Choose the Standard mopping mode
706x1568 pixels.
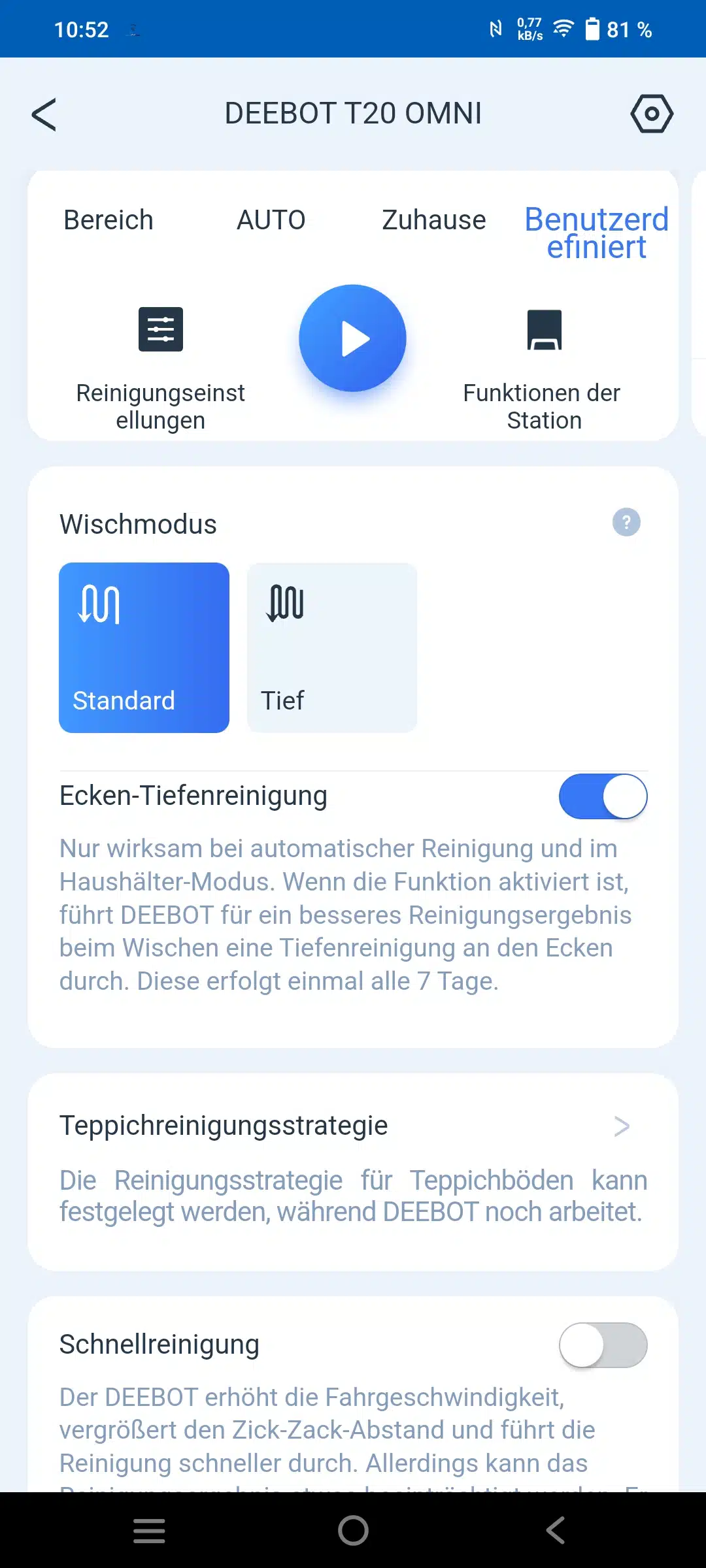click(x=144, y=647)
